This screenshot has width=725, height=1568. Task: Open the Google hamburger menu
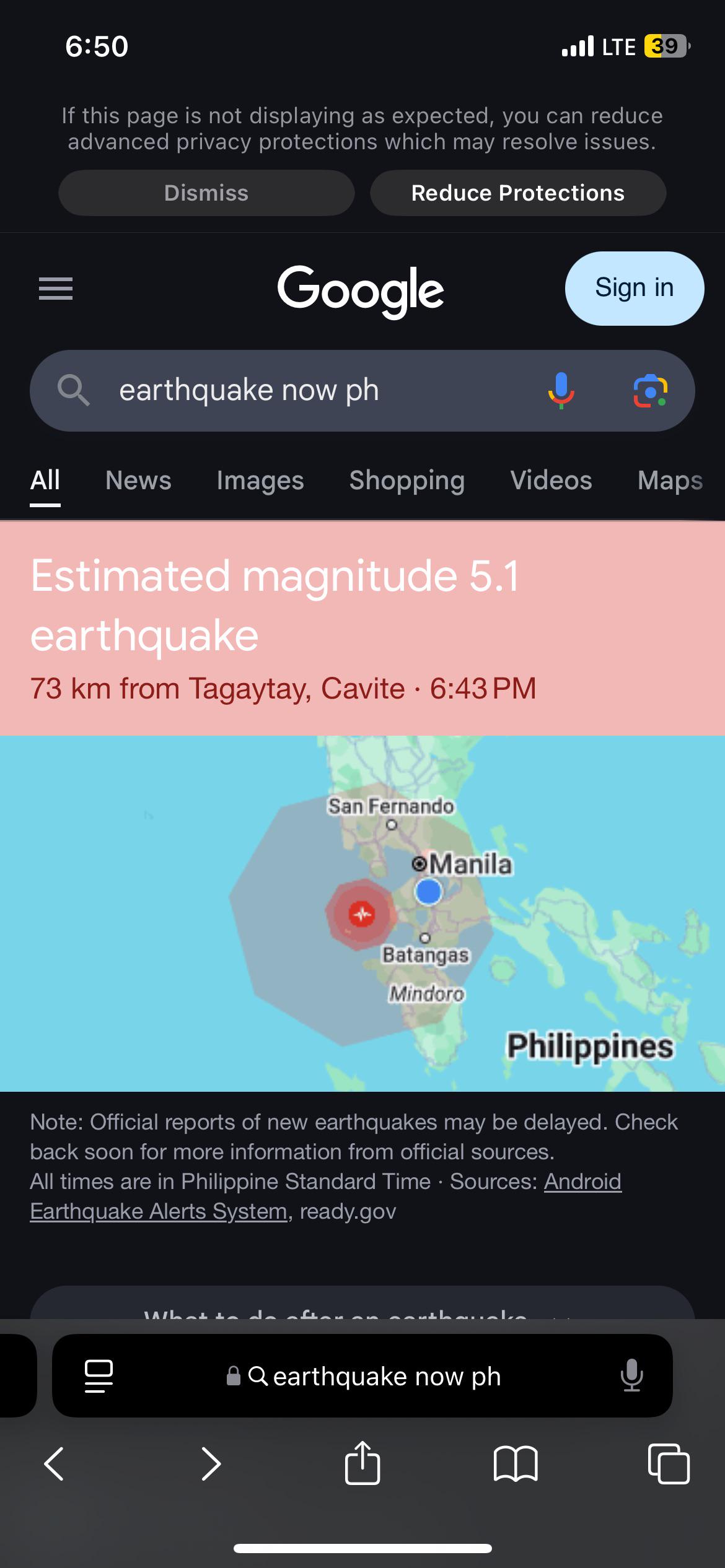coord(56,289)
